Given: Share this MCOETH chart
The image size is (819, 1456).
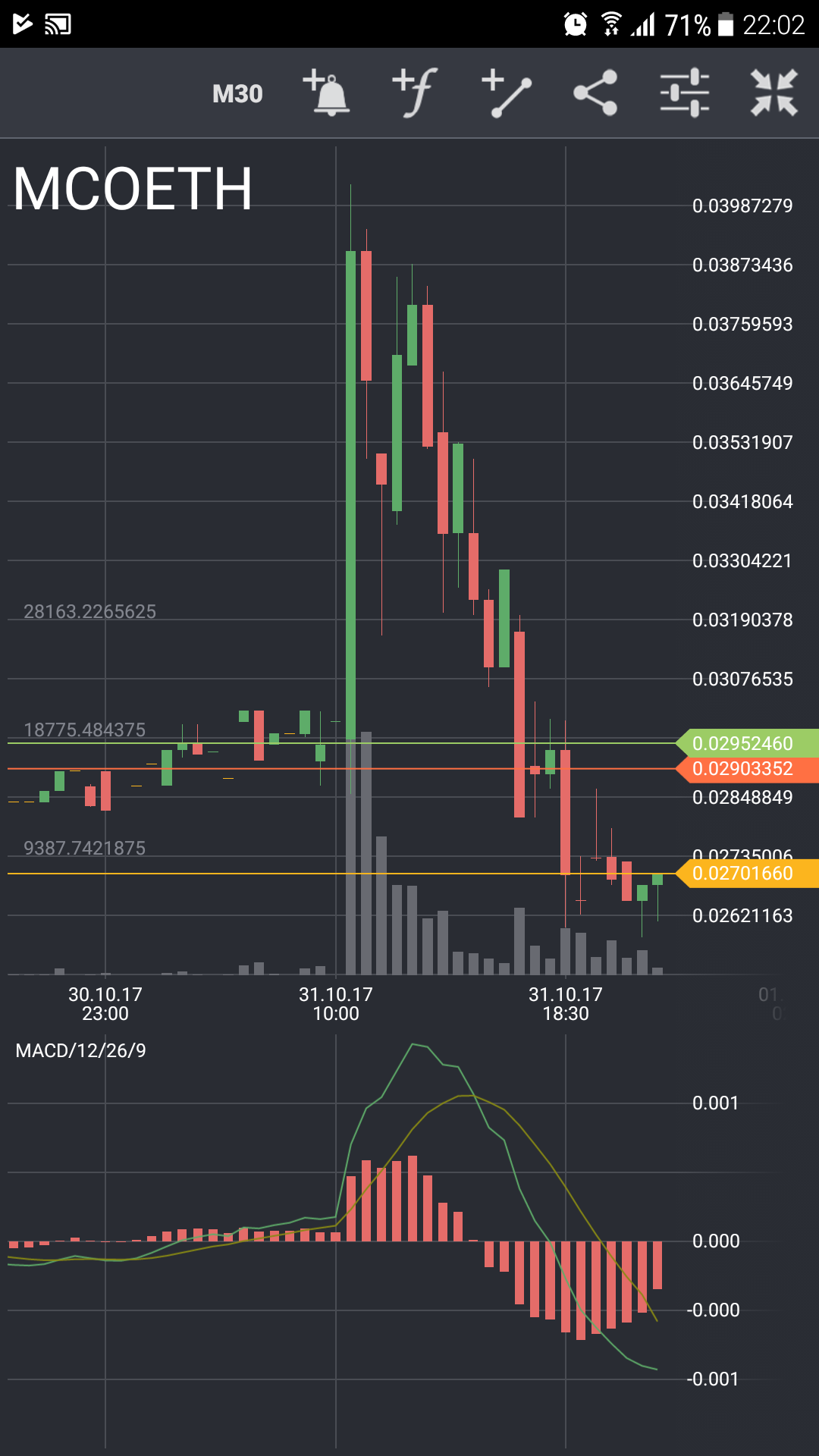Looking at the screenshot, I should [x=595, y=93].
